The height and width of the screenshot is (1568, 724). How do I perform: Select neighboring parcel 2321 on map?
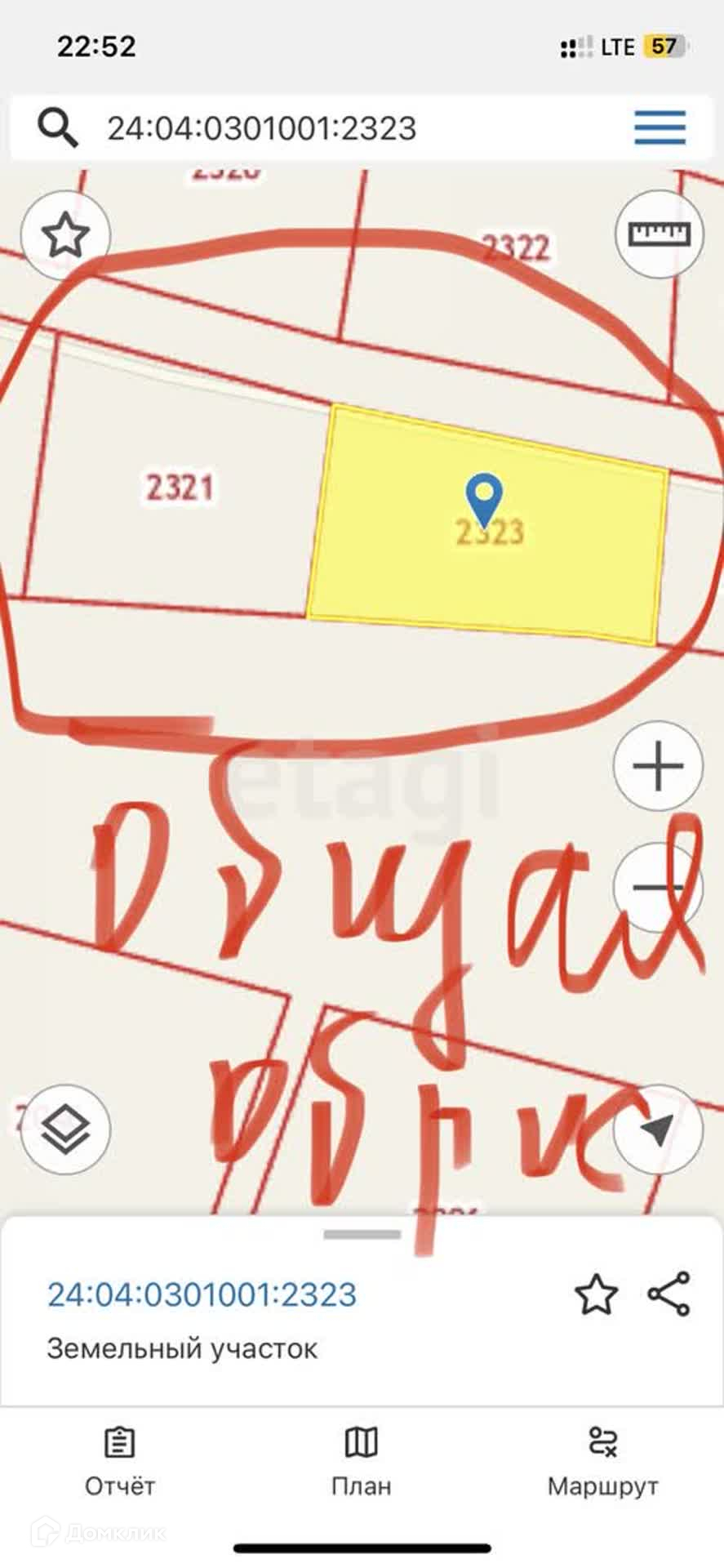[x=180, y=488]
